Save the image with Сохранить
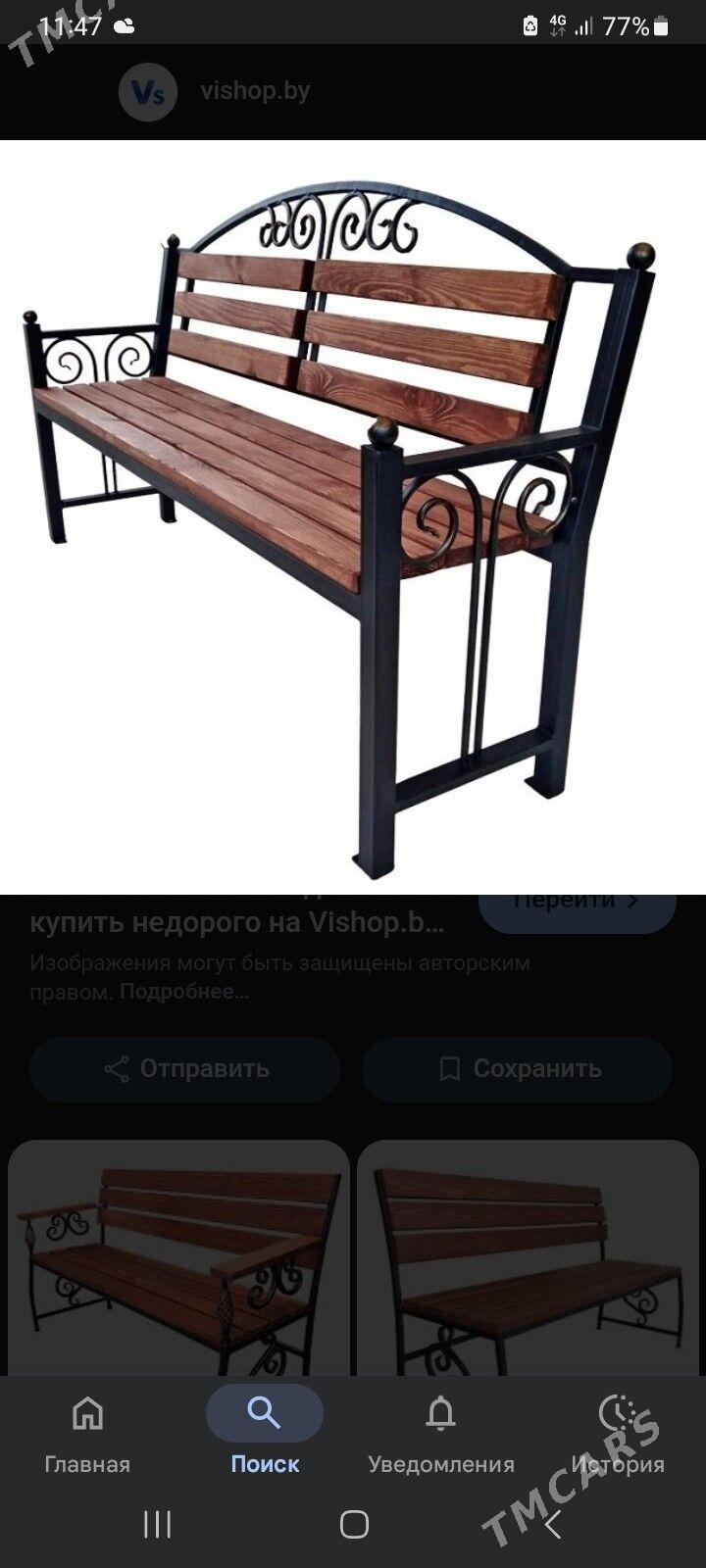 [517, 1068]
